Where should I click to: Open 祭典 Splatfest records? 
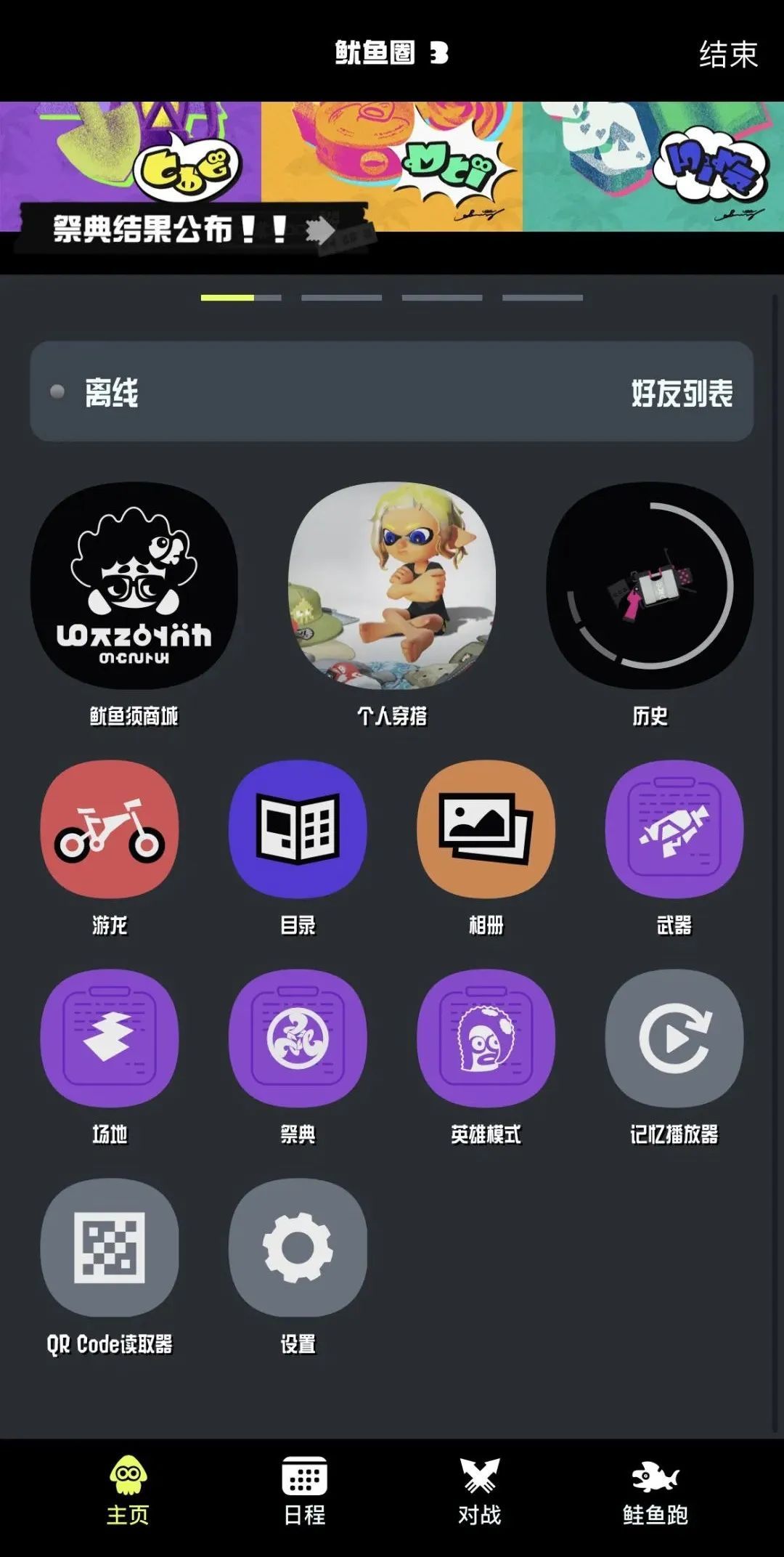click(x=298, y=1038)
